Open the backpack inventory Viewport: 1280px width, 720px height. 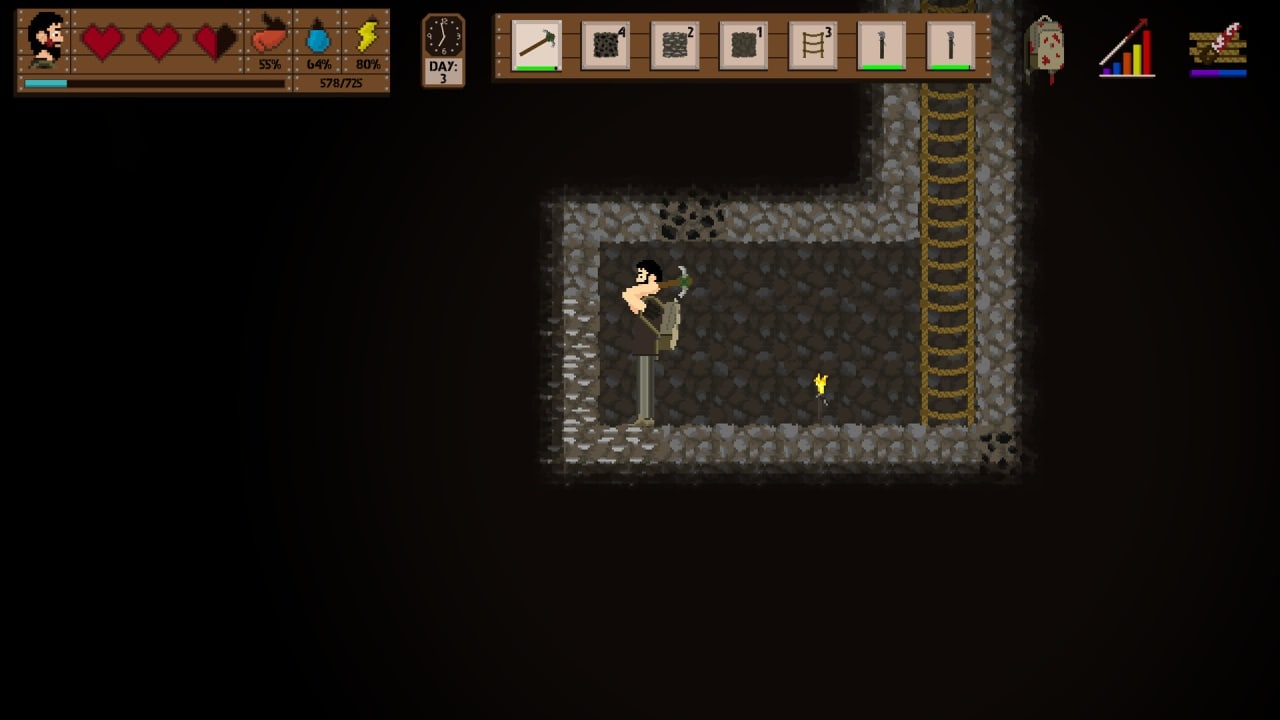click(x=1045, y=48)
